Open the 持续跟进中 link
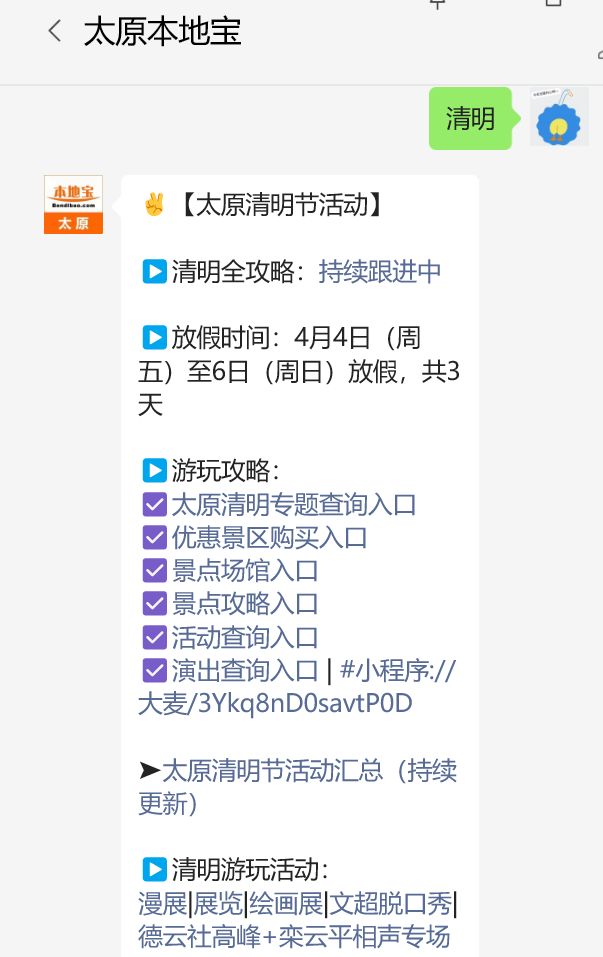 point(380,272)
